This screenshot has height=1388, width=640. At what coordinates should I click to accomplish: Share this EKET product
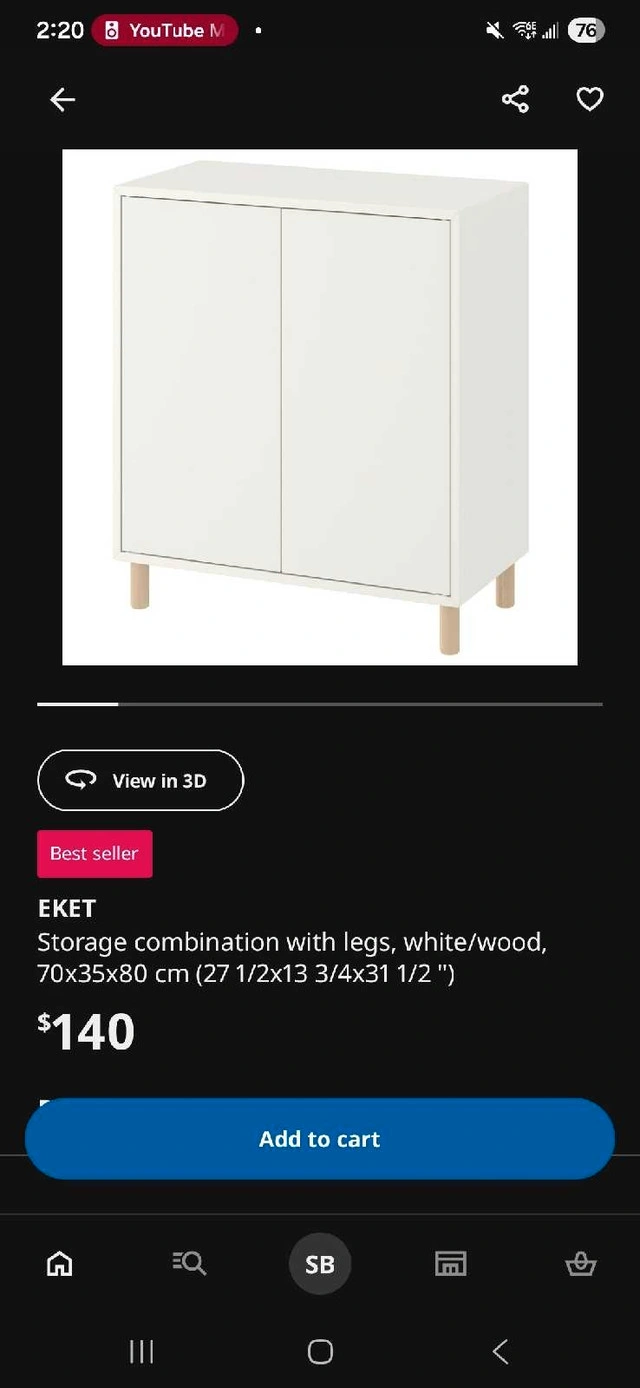(x=515, y=99)
